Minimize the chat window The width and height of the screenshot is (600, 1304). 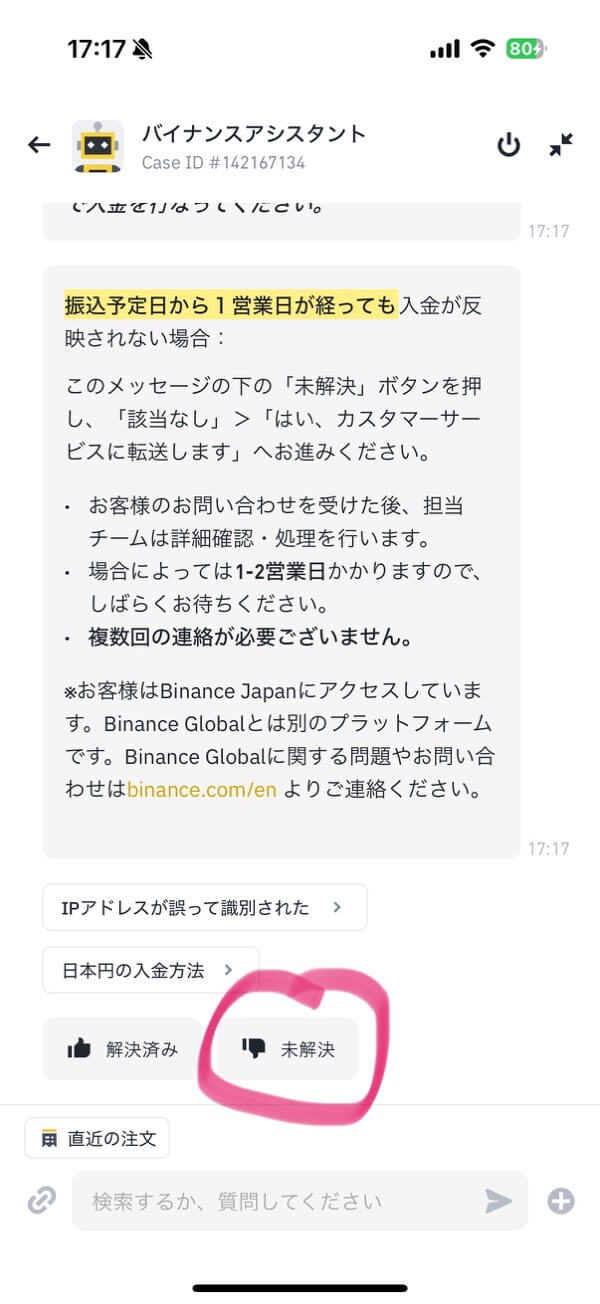click(x=561, y=146)
